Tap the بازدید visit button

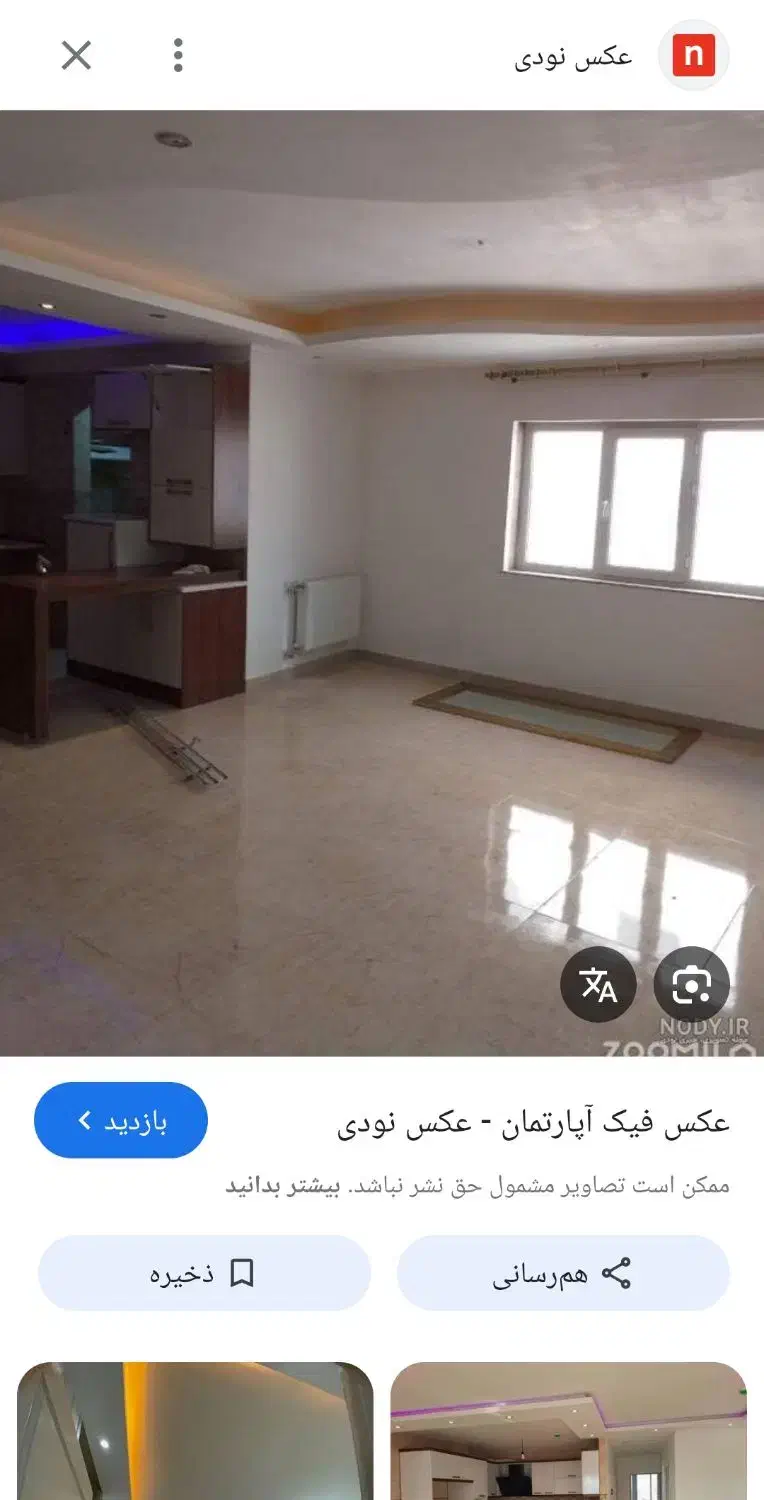click(121, 1120)
